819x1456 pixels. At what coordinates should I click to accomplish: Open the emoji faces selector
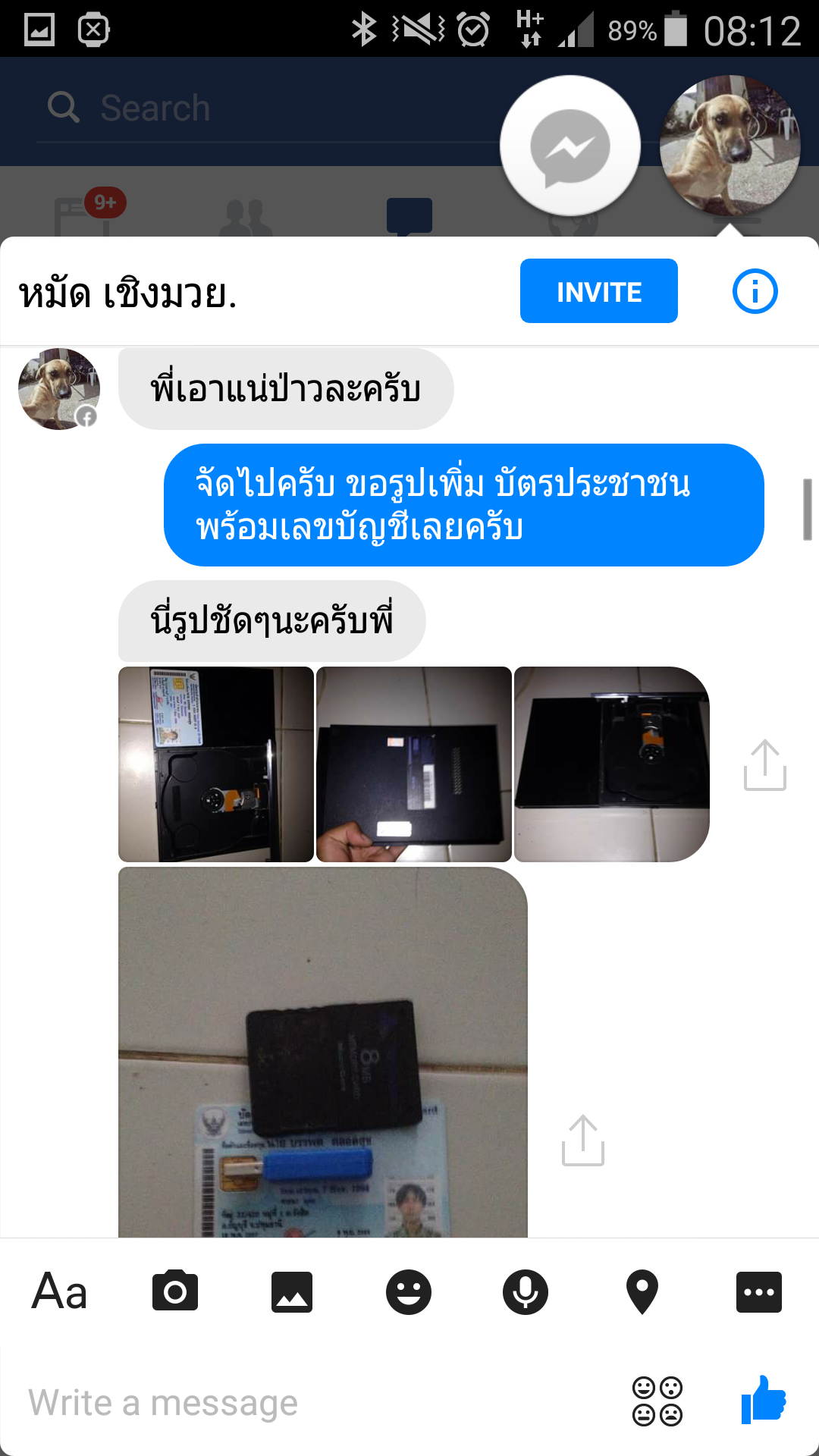point(657,1401)
